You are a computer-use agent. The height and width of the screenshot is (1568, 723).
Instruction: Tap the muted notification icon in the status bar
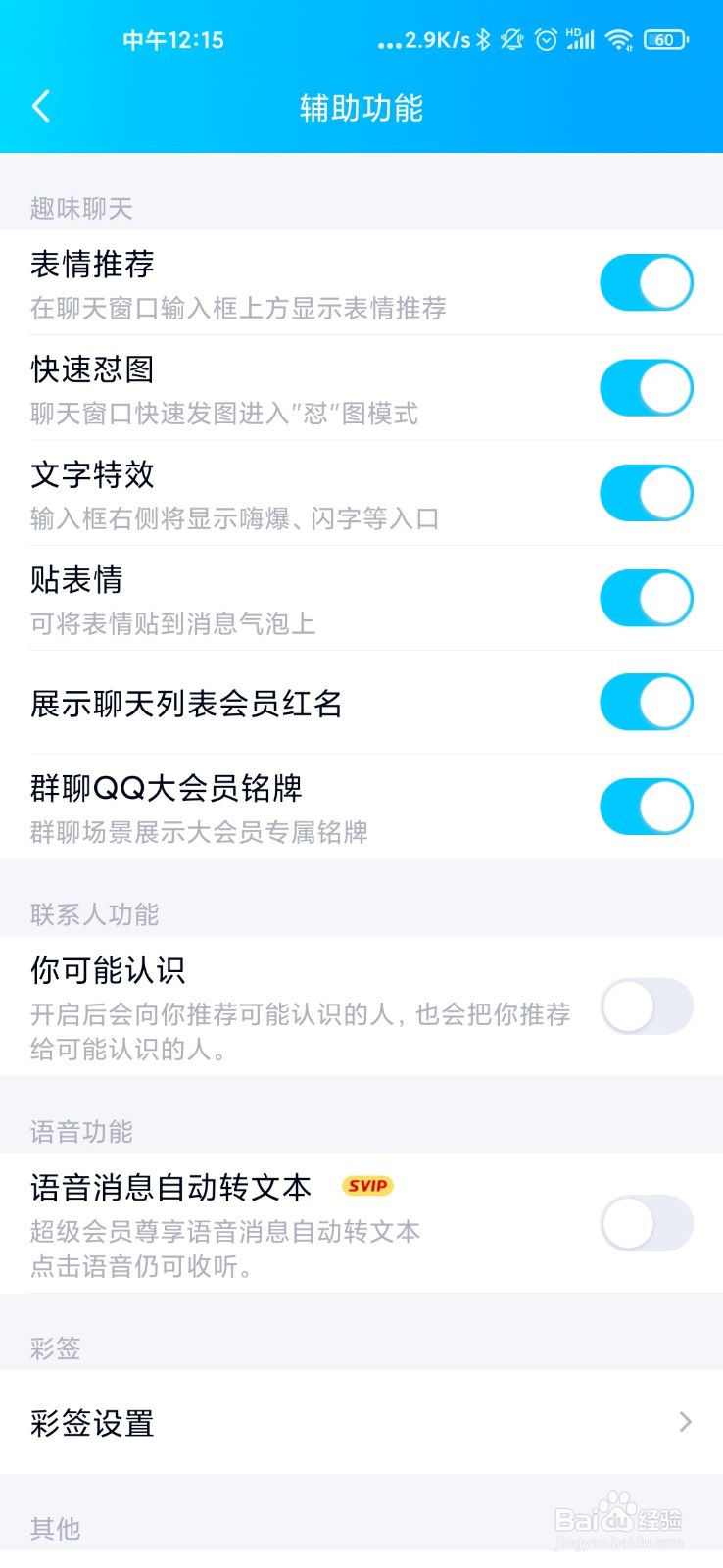pyautogui.click(x=510, y=41)
